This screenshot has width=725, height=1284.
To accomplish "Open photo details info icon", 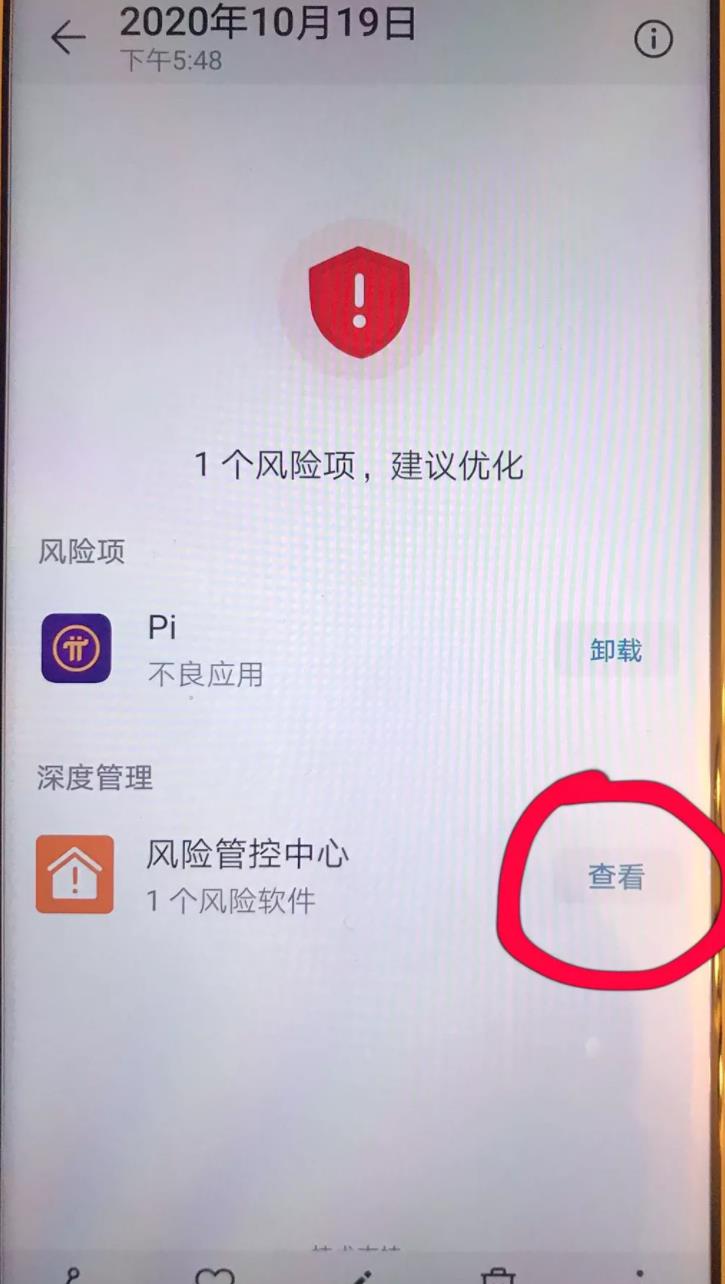I will pos(653,39).
